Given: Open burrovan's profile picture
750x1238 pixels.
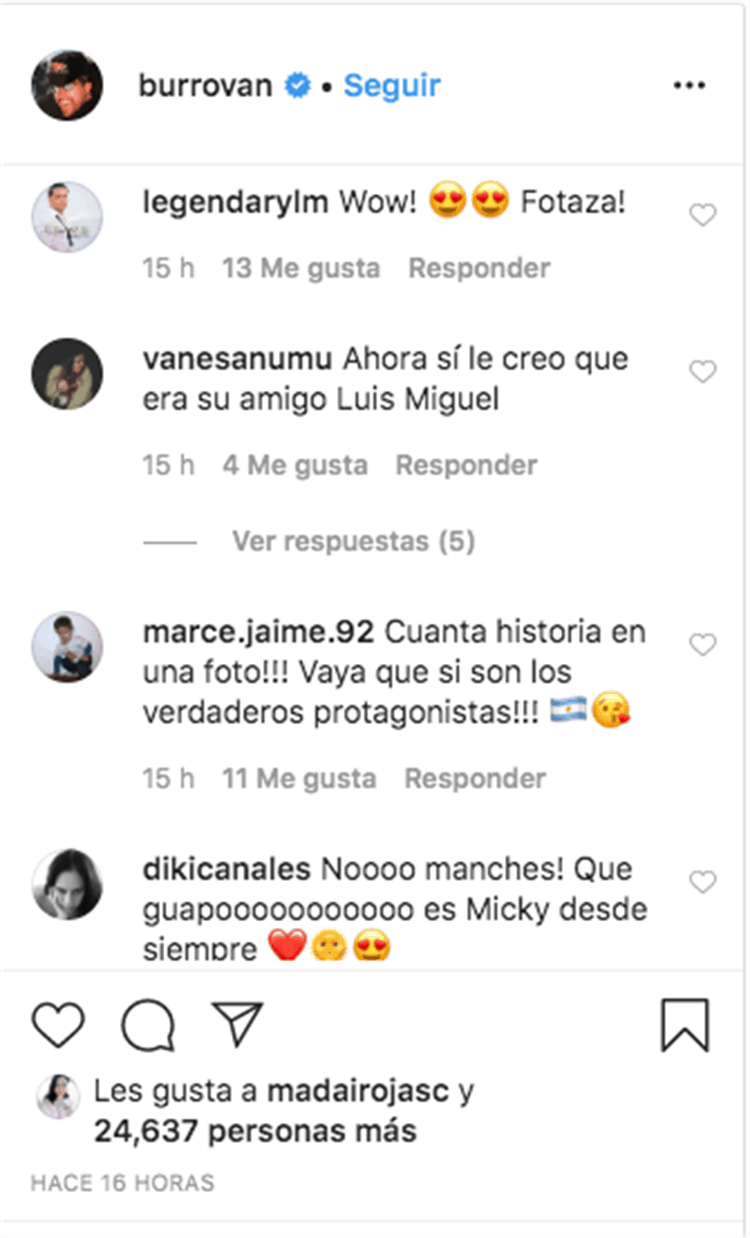Looking at the screenshot, I should [68, 86].
